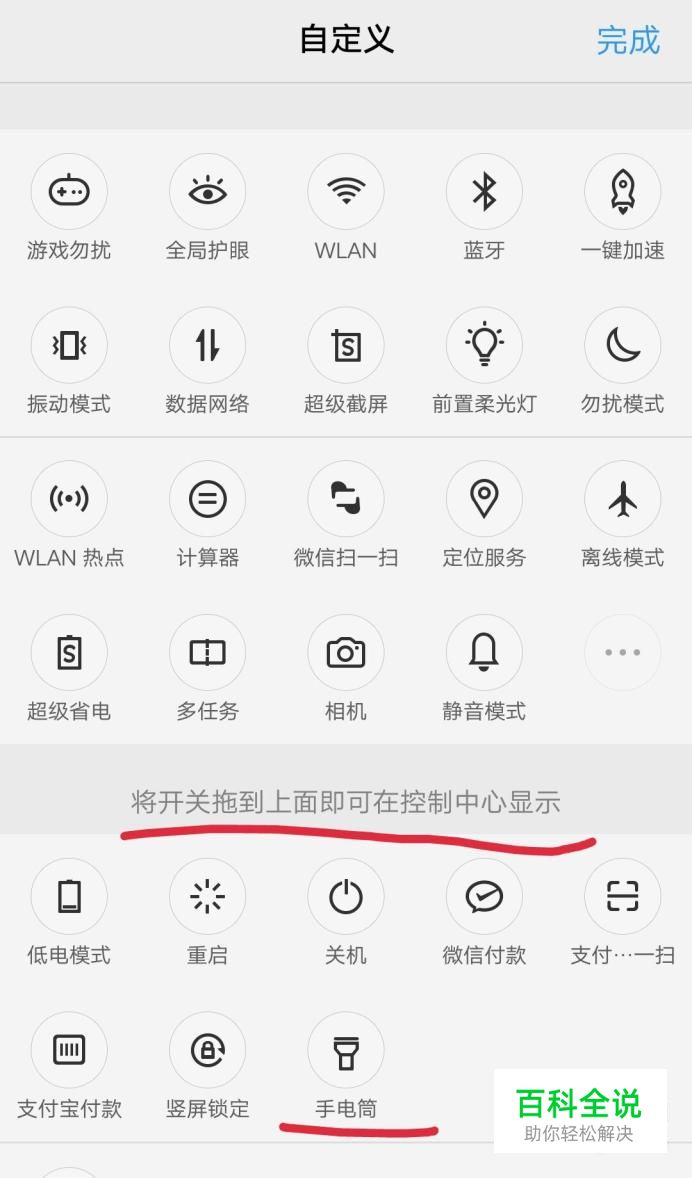Select the 微信扫一扫 icon
692x1178 pixels.
(346, 499)
